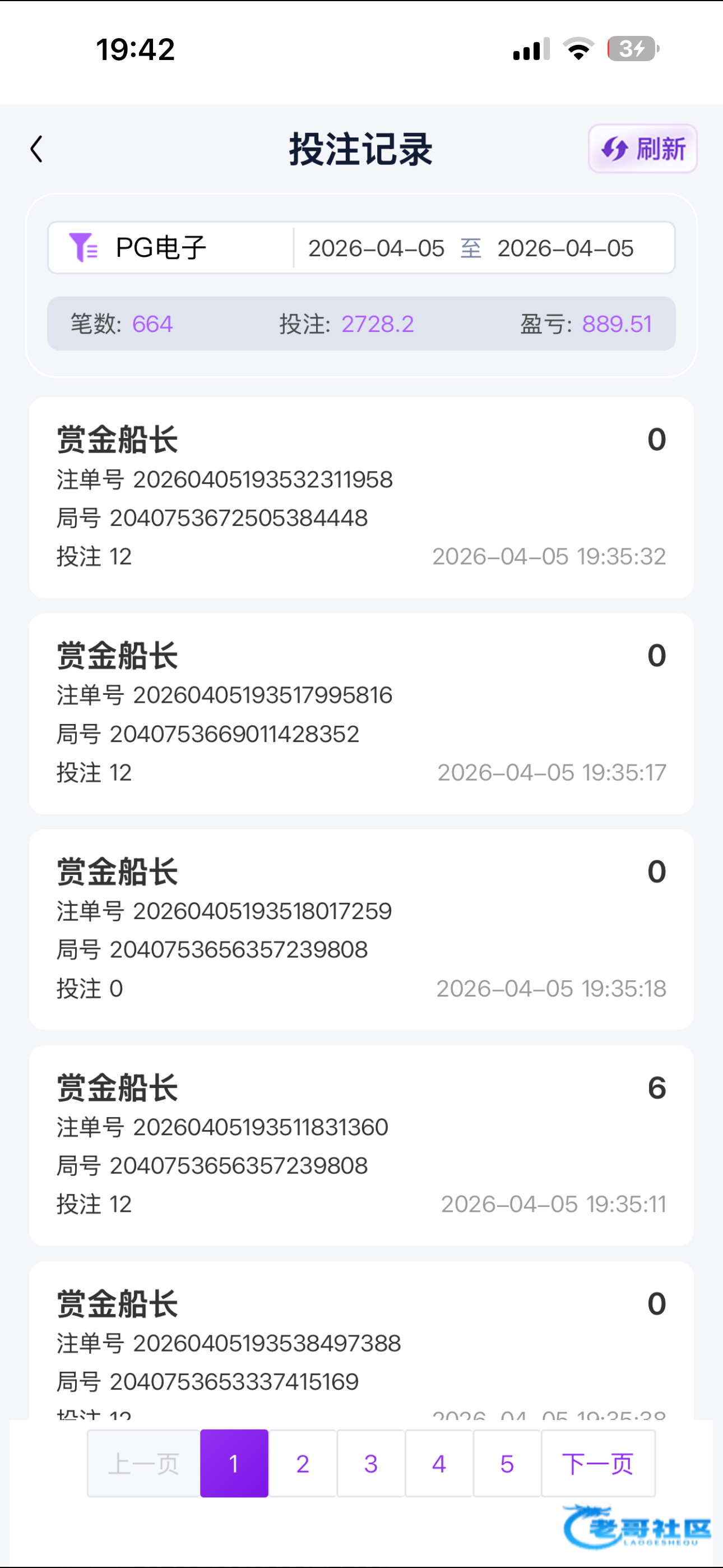Open bet record 20260405193517995816
The width and height of the screenshot is (723, 1568).
361,713
